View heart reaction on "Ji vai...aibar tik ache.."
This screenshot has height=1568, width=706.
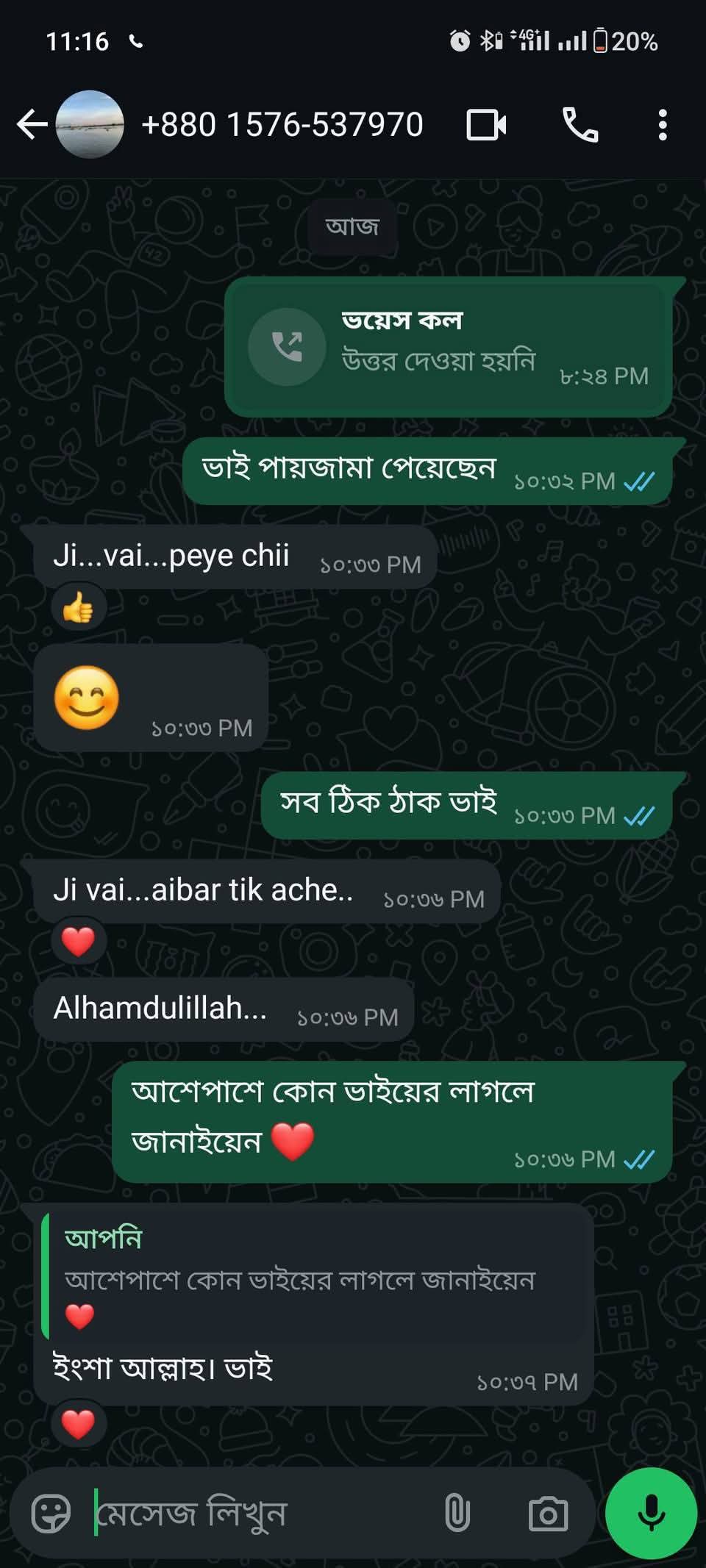point(79,942)
